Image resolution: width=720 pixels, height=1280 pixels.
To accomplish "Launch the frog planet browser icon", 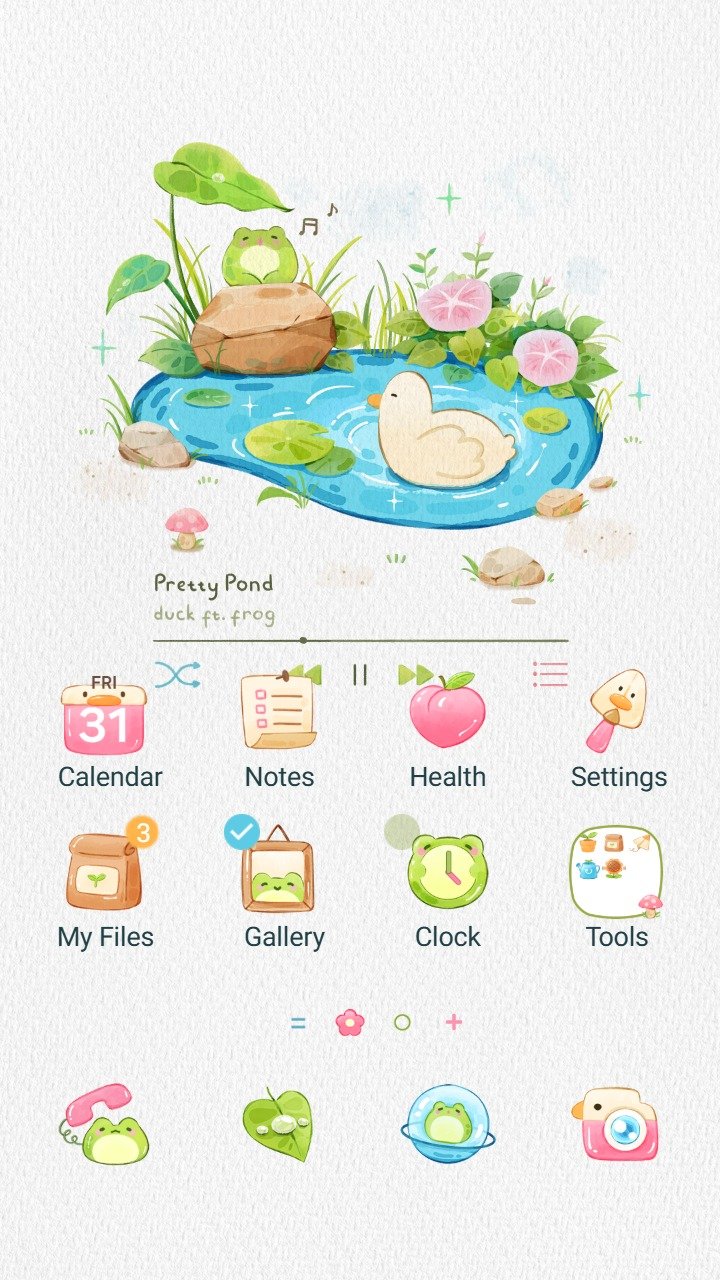I will pyautogui.click(x=447, y=1124).
